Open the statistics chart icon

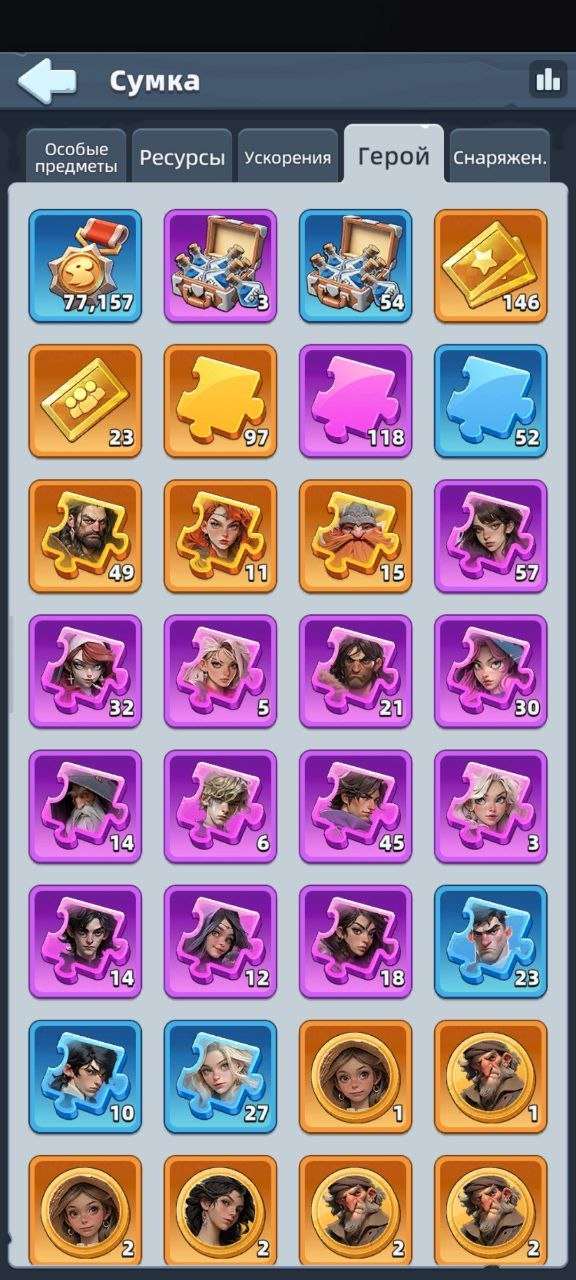pyautogui.click(x=548, y=81)
